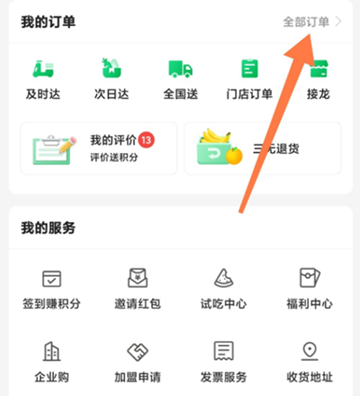Open 福利中心
The width and height of the screenshot is (360, 396).
point(310,289)
